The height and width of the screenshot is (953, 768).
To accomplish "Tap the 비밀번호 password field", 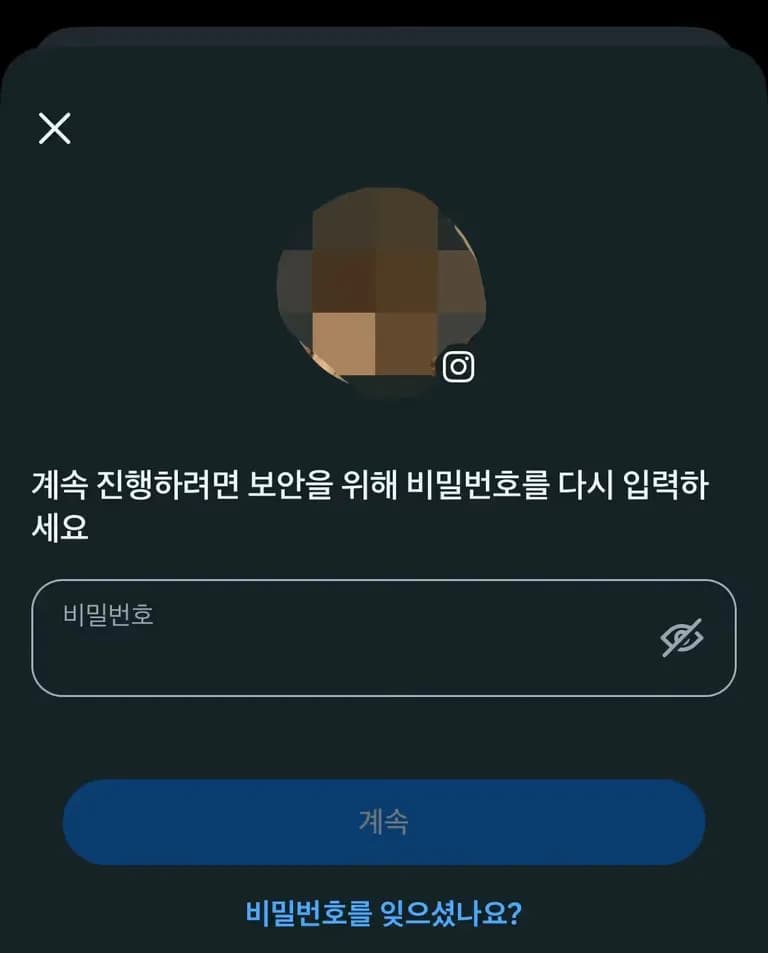I will (x=340, y=638).
